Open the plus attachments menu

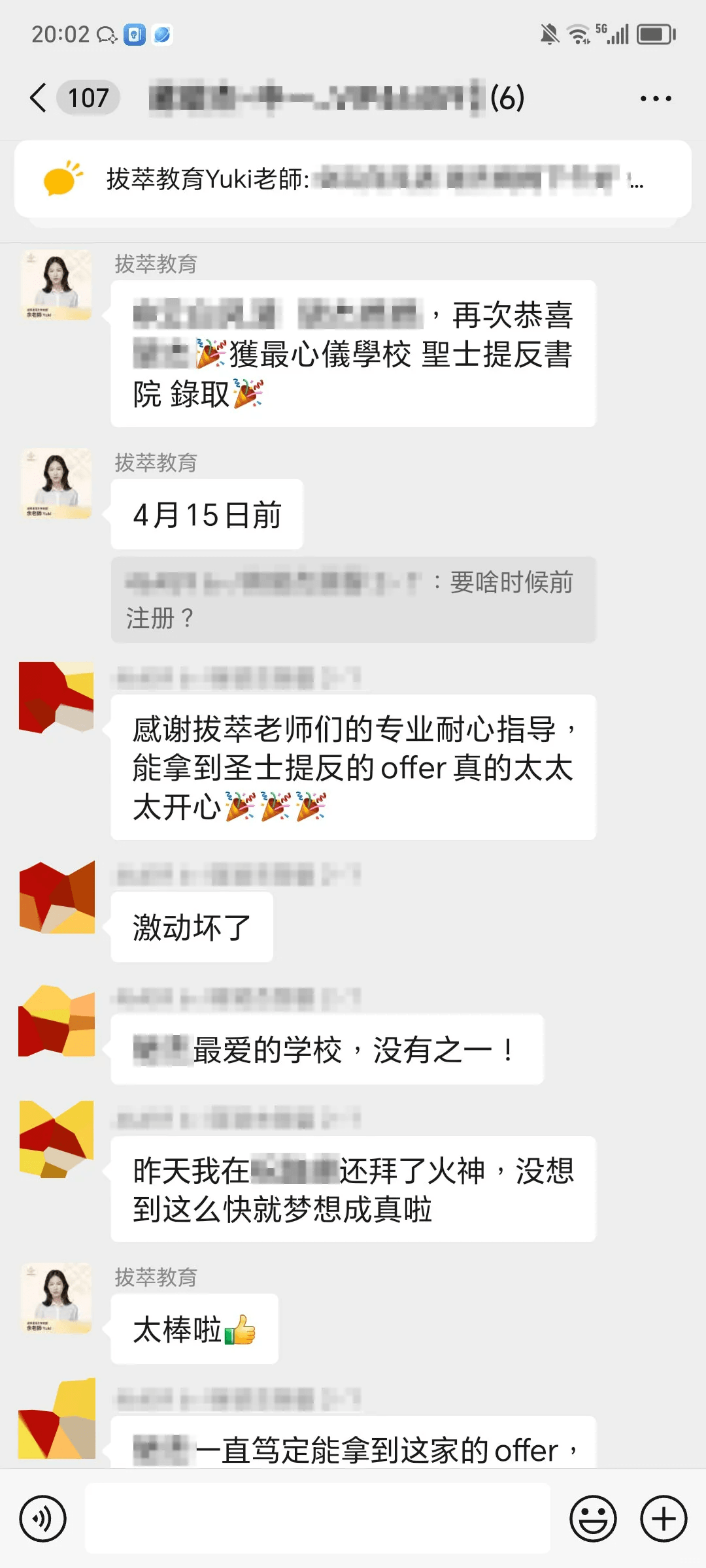664,1519
